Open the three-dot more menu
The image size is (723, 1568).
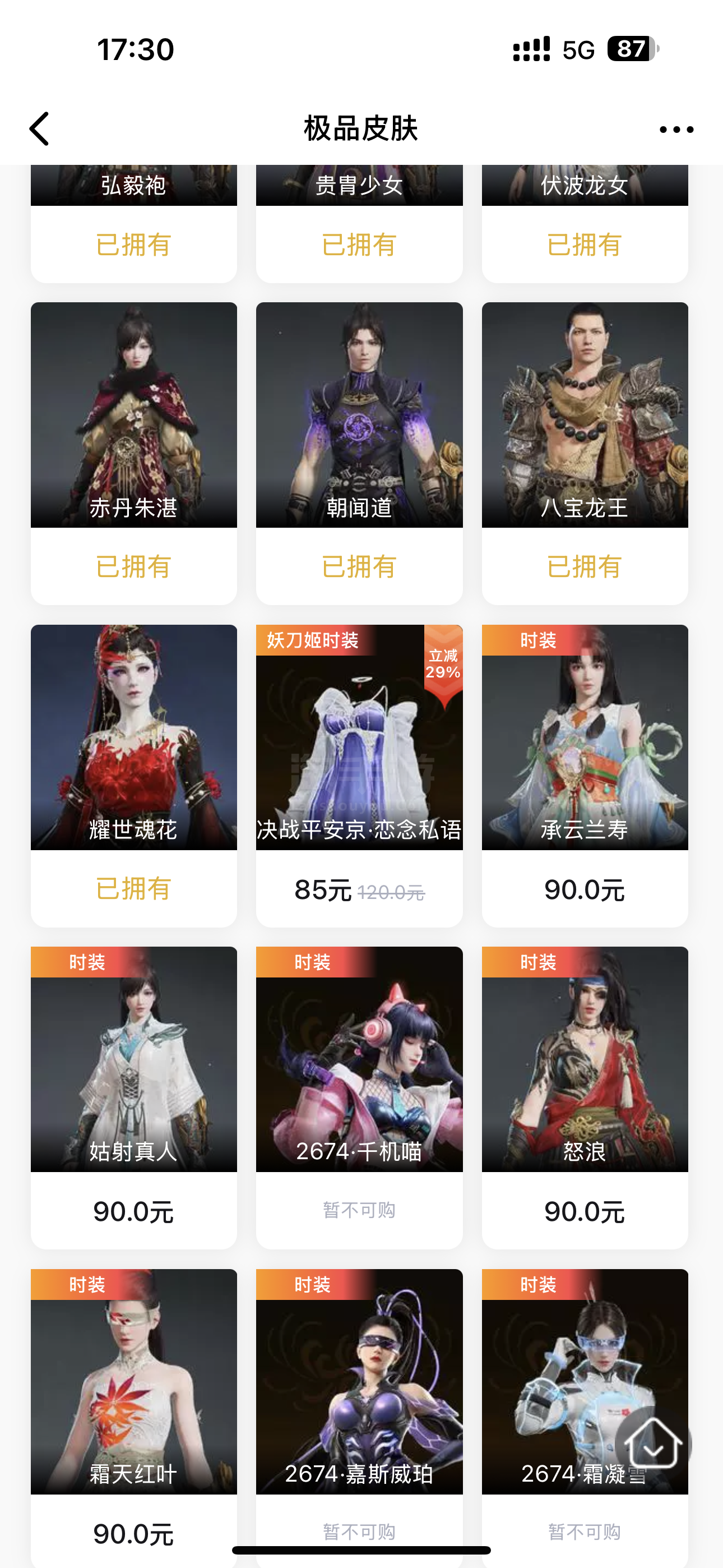point(676,129)
